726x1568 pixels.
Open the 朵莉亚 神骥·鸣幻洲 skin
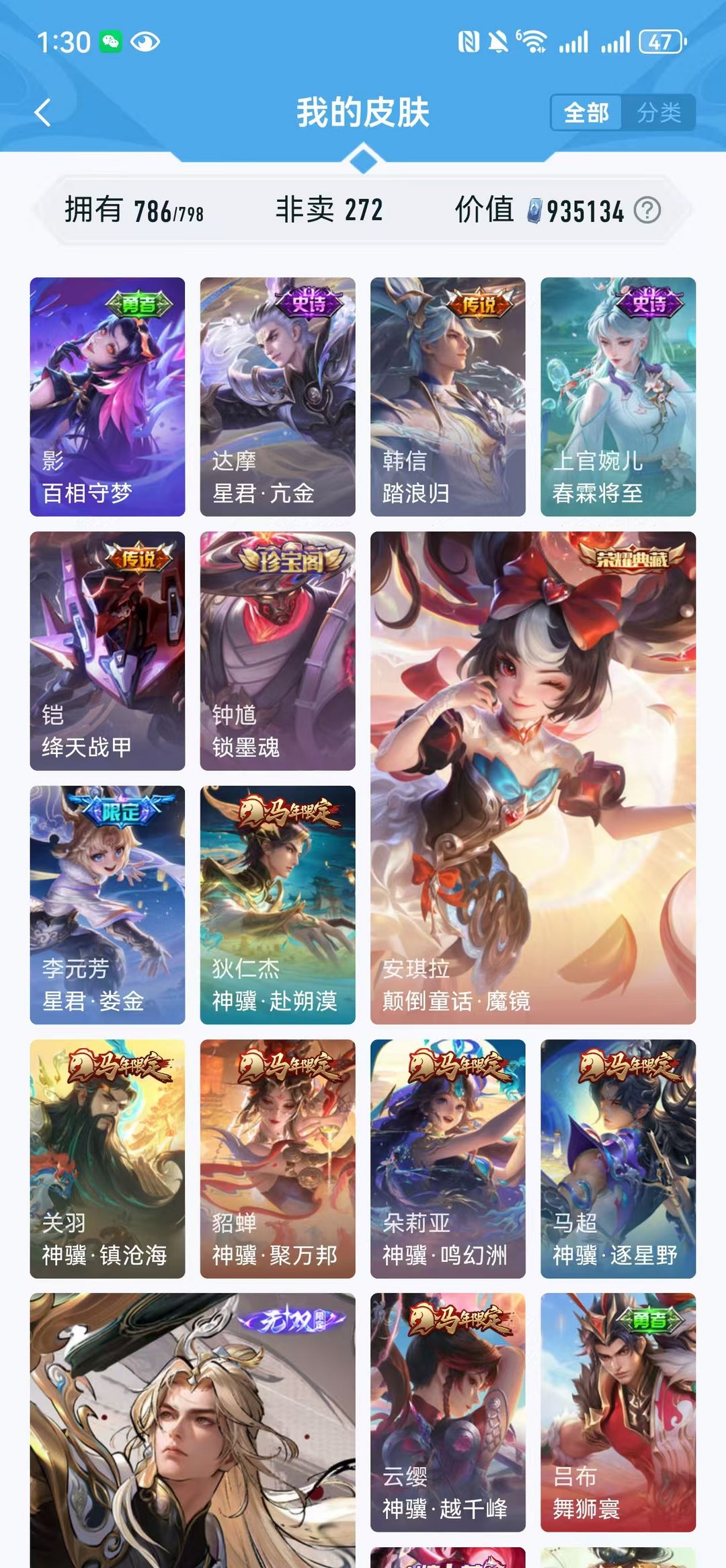coord(448,1158)
